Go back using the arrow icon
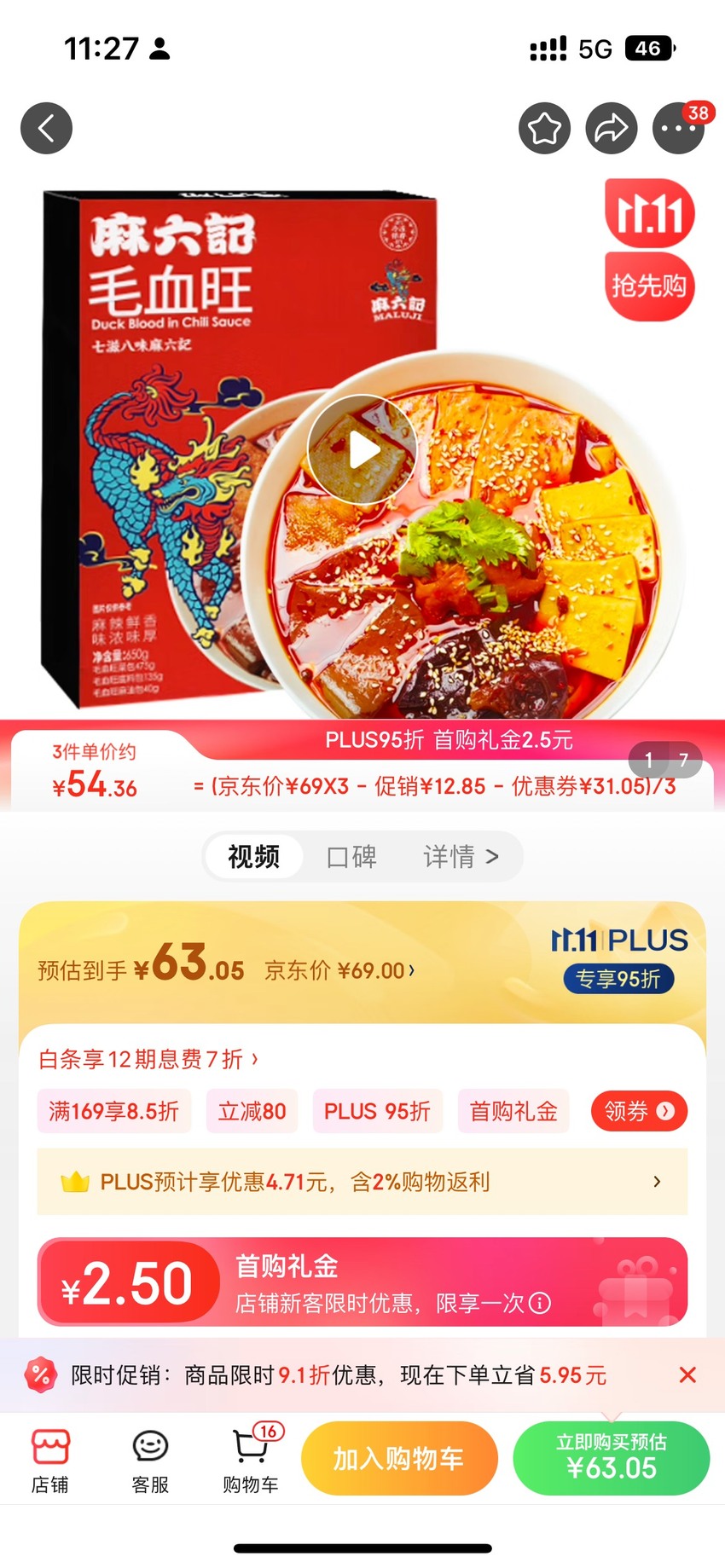 (x=46, y=129)
